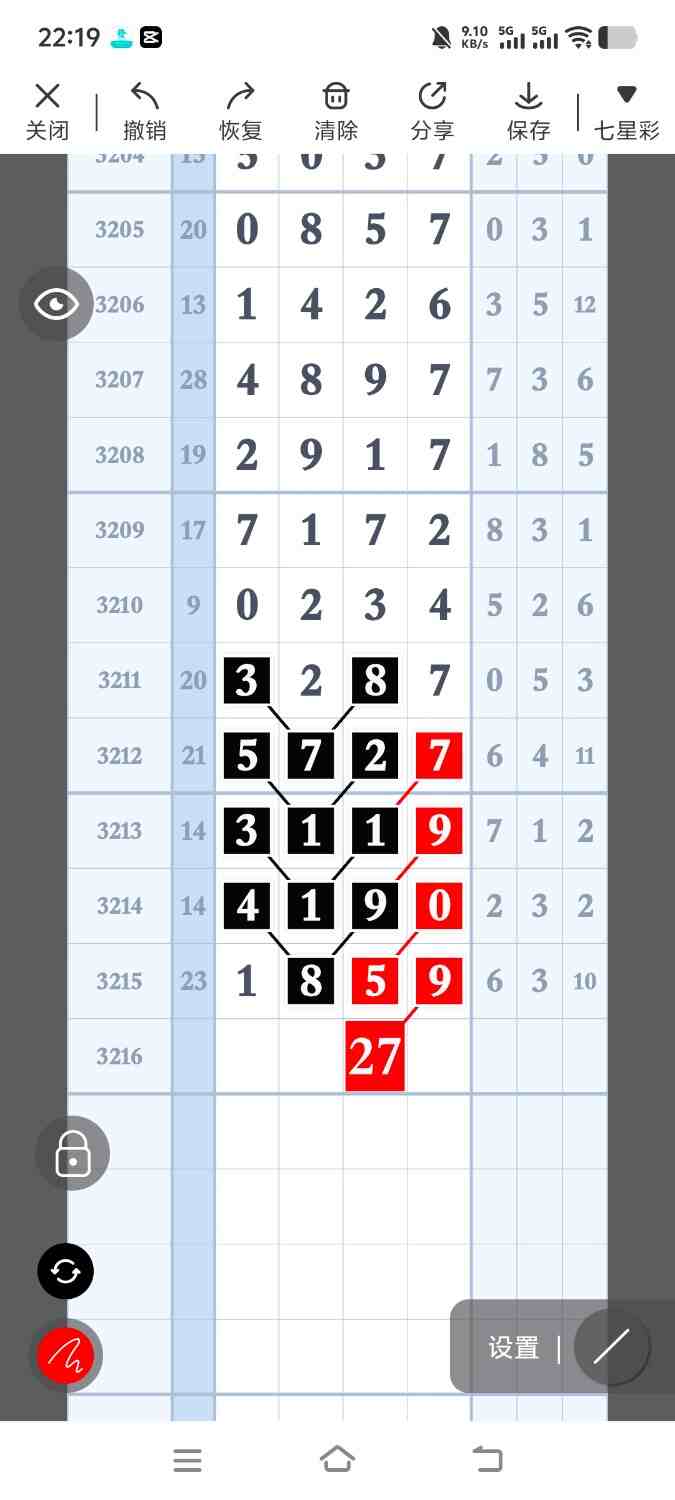Redo the action with 恢复

coord(240,111)
